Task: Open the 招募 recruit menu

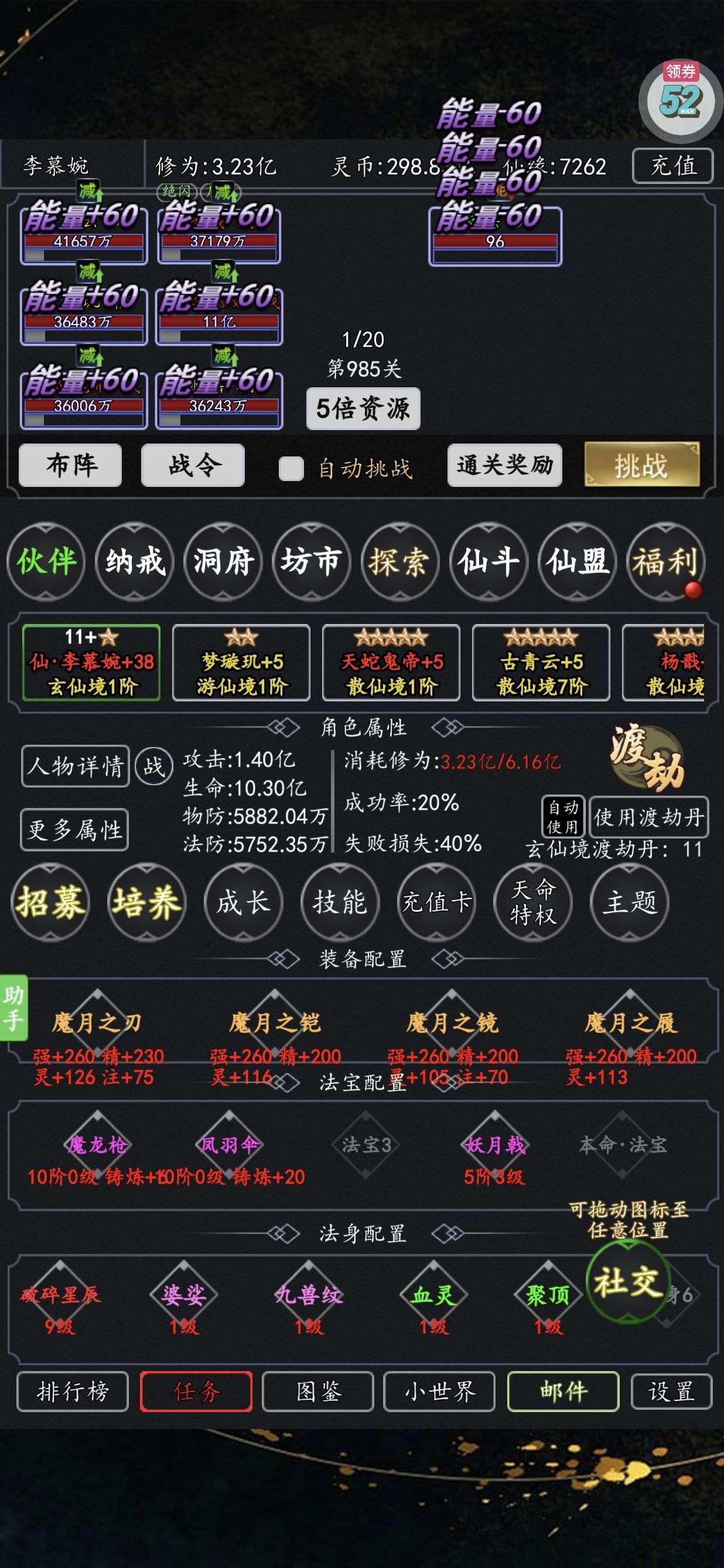Action: coord(50,901)
